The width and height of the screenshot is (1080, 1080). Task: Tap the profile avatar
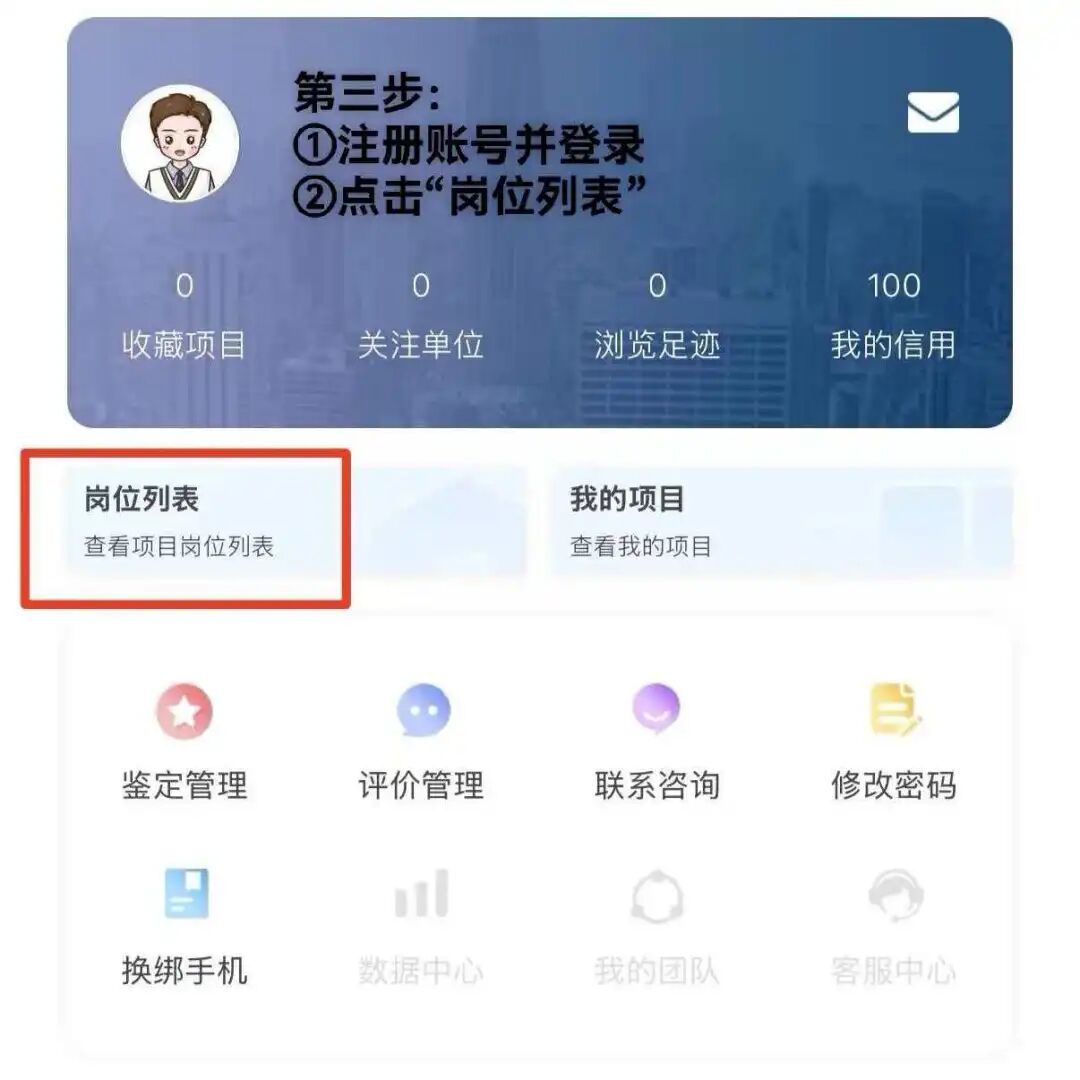pos(180,143)
